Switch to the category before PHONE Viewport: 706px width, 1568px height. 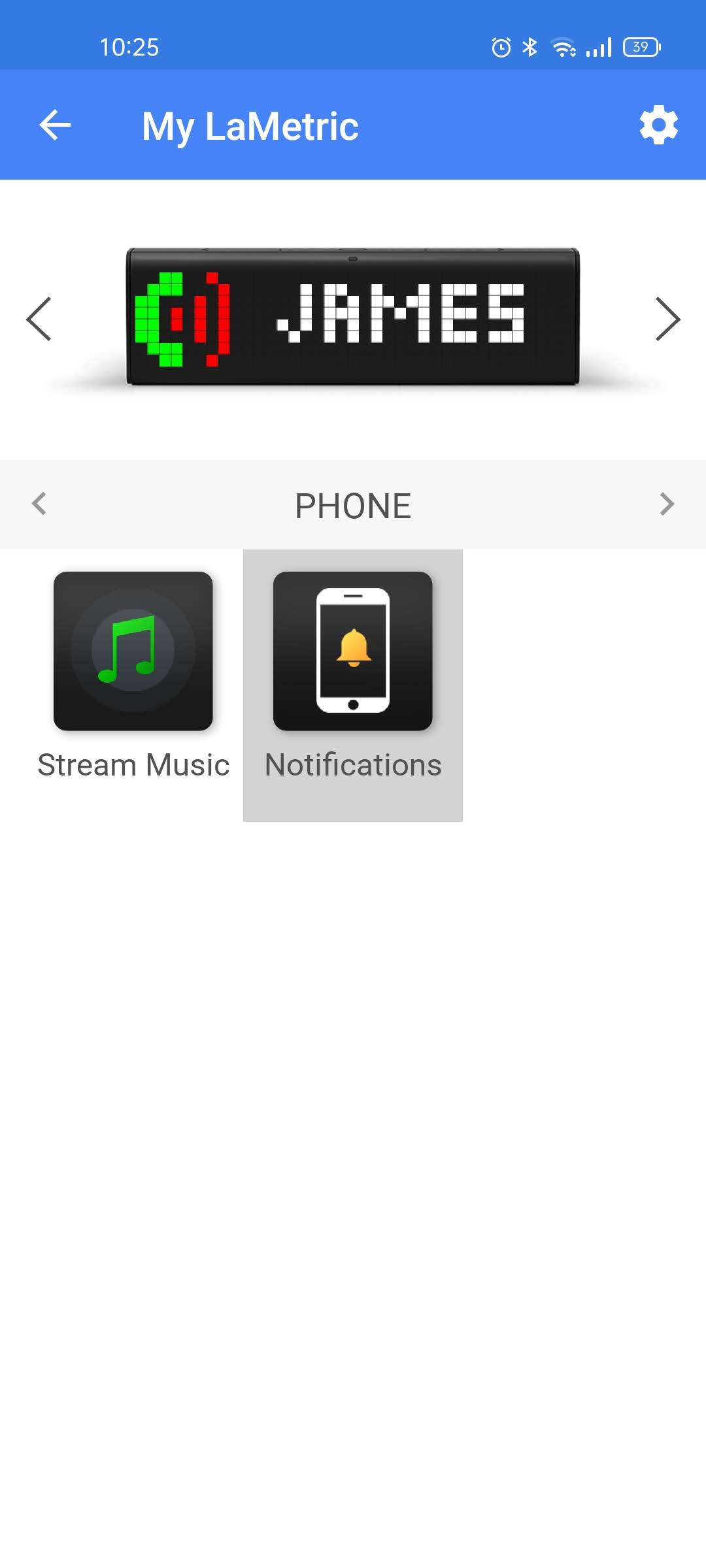click(x=39, y=504)
